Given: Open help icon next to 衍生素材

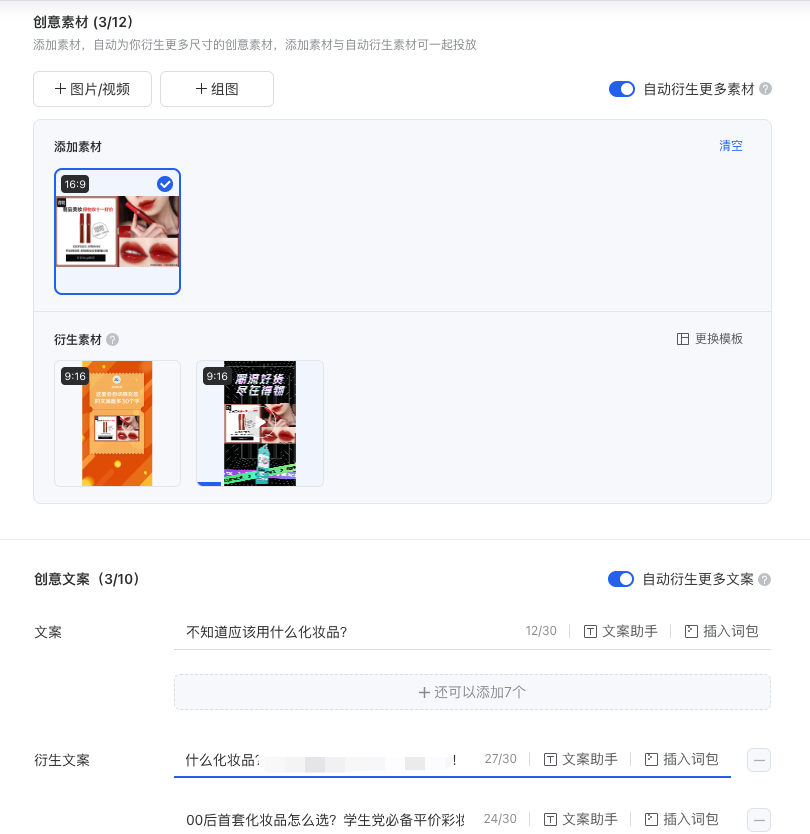Looking at the screenshot, I should tap(113, 340).
